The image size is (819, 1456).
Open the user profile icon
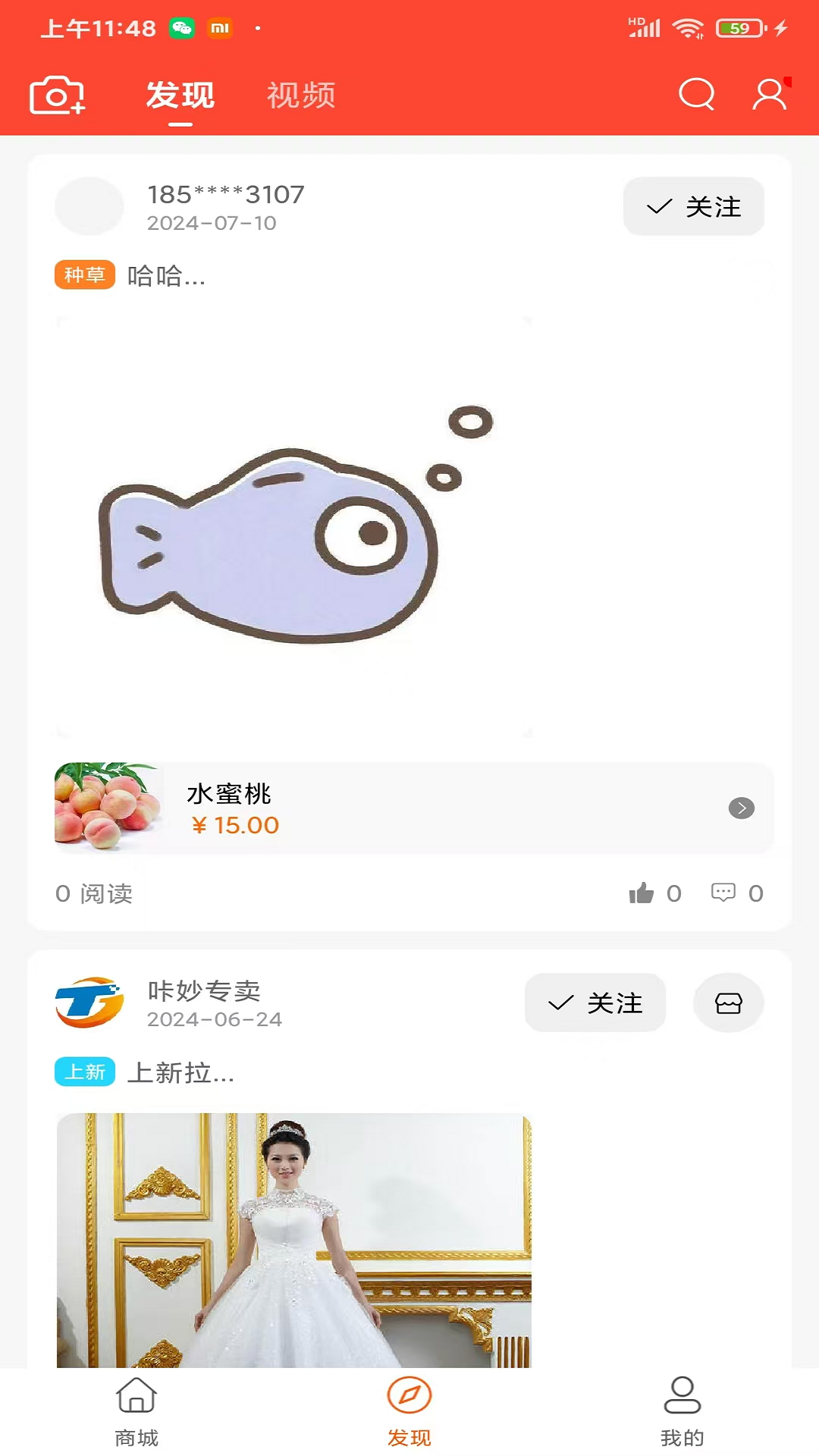coord(770,95)
